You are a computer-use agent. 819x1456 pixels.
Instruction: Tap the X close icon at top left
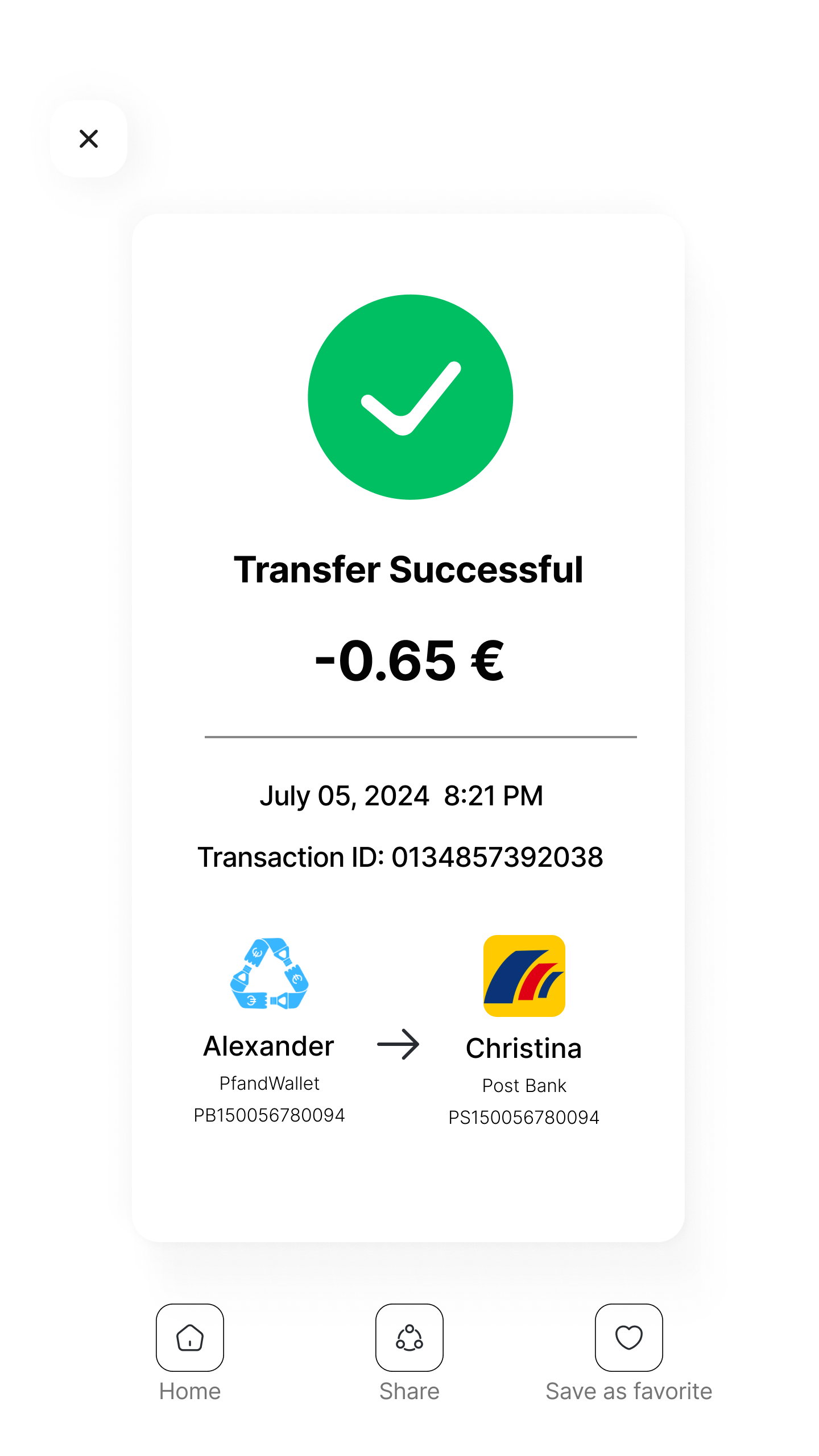coord(88,138)
